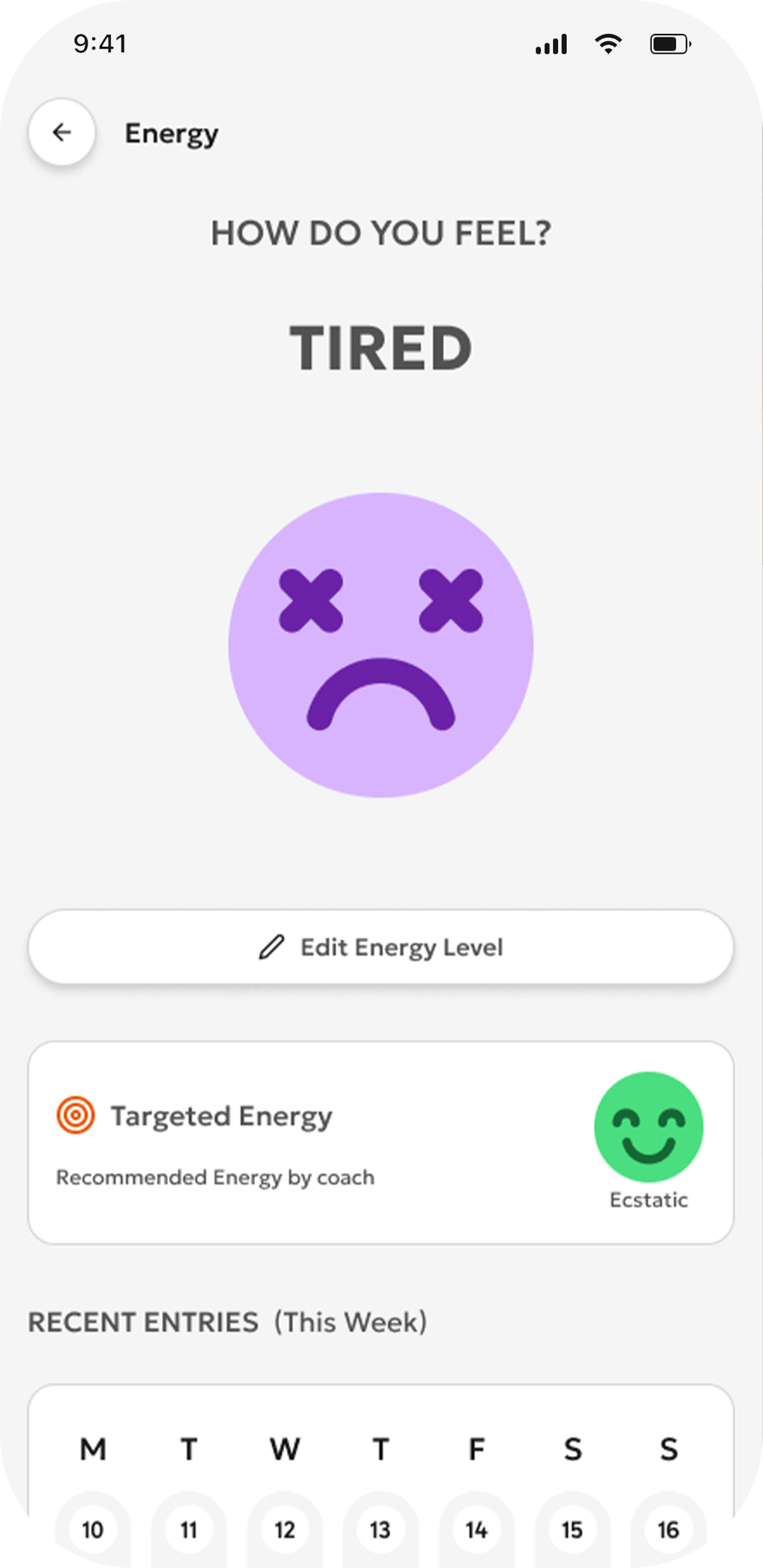The width and height of the screenshot is (763, 1568).
Task: Select Tuesday the 11th entry
Action: coord(189,1530)
